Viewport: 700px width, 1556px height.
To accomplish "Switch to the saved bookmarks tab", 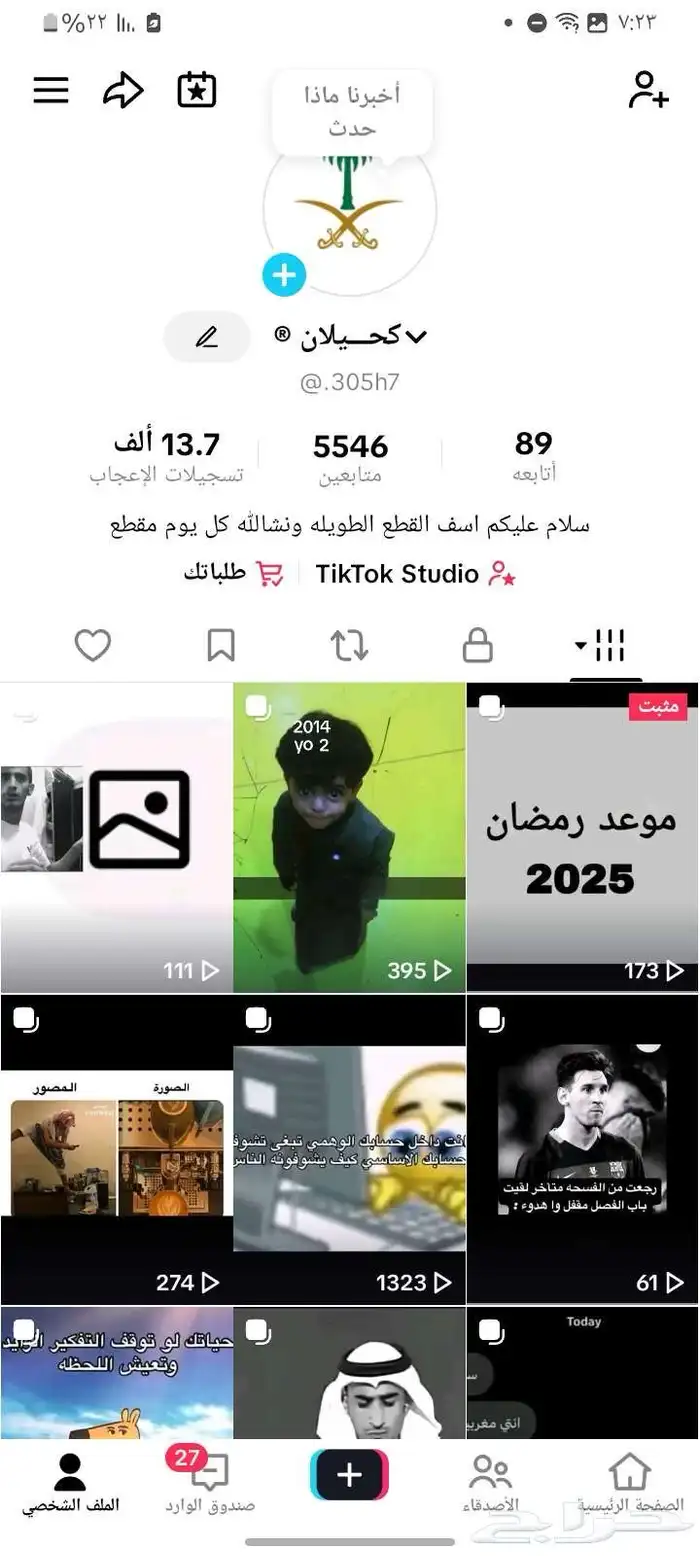I will point(220,646).
